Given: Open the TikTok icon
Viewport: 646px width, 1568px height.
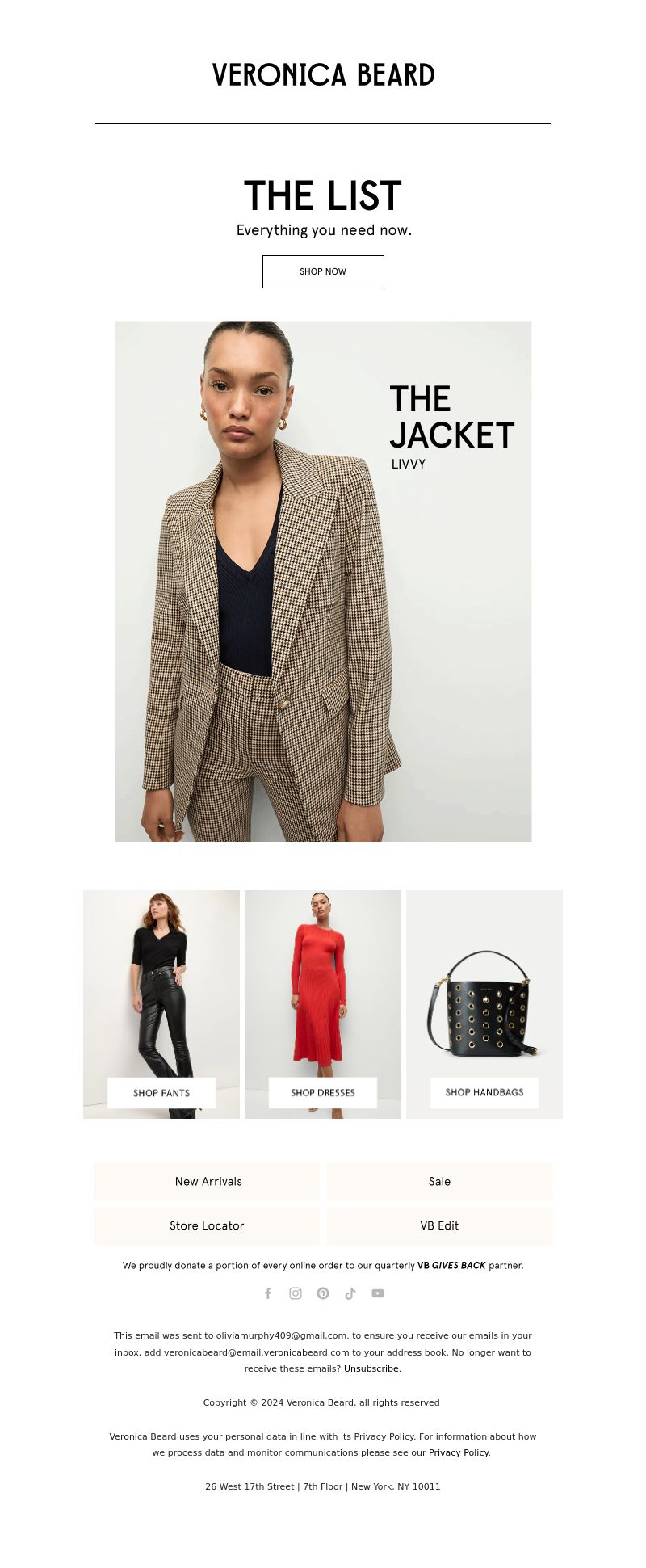Looking at the screenshot, I should (x=350, y=1293).
